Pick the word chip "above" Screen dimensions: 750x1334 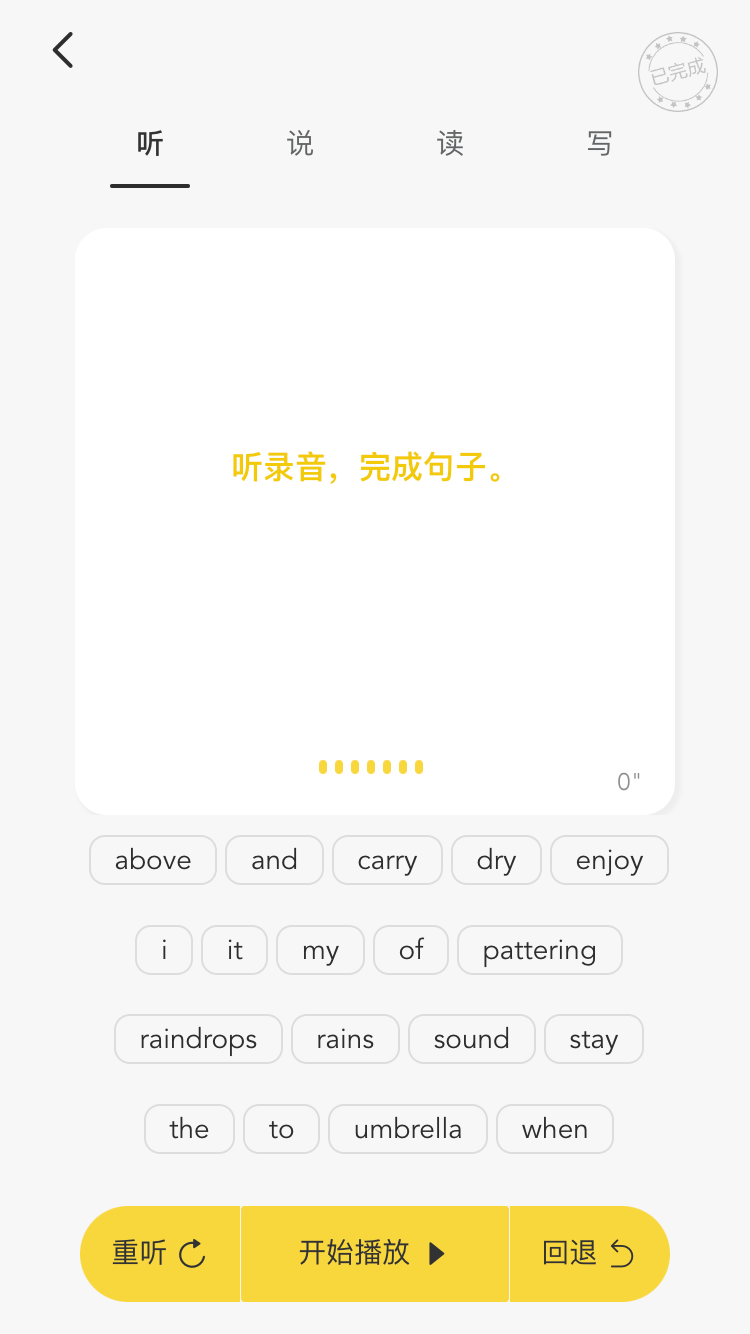click(153, 860)
